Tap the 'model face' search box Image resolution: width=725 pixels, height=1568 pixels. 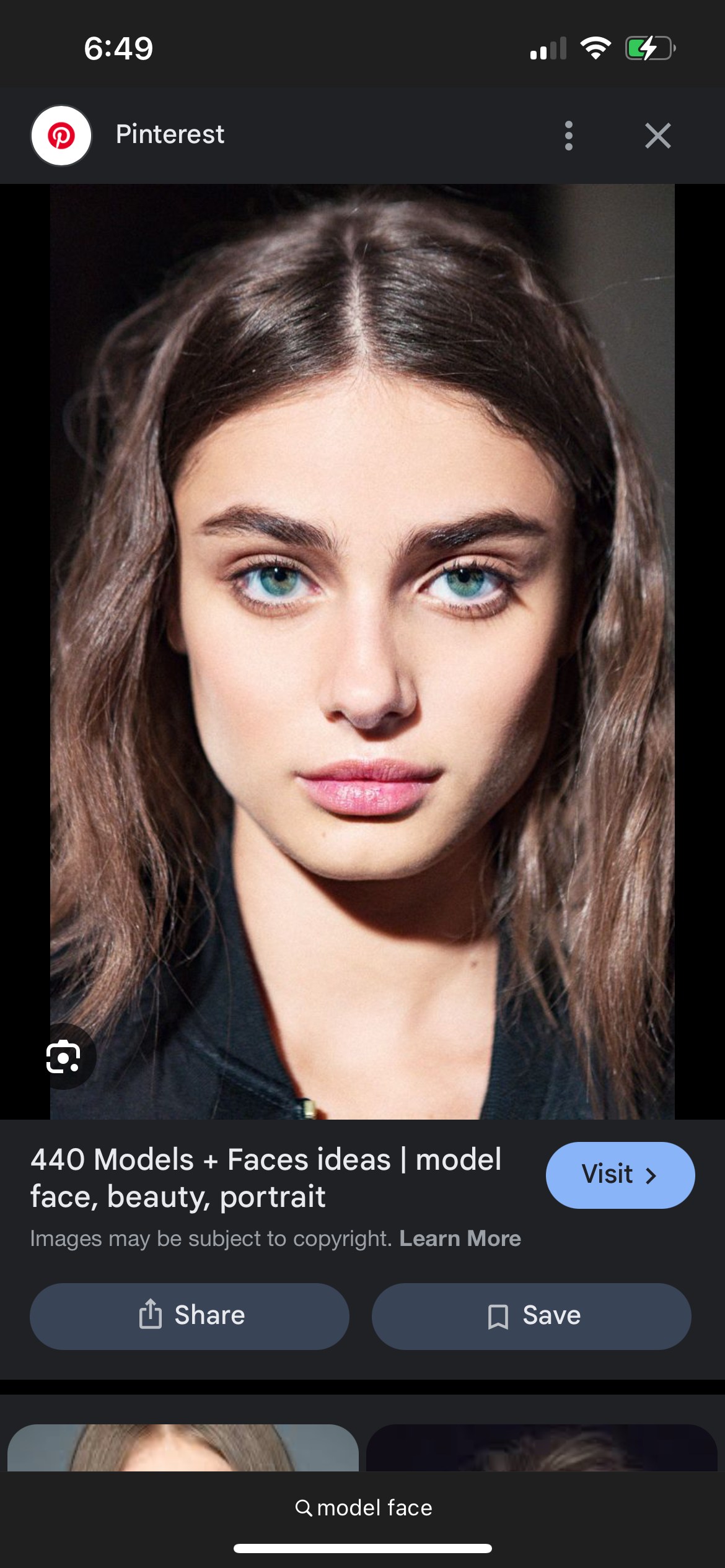tap(363, 1508)
